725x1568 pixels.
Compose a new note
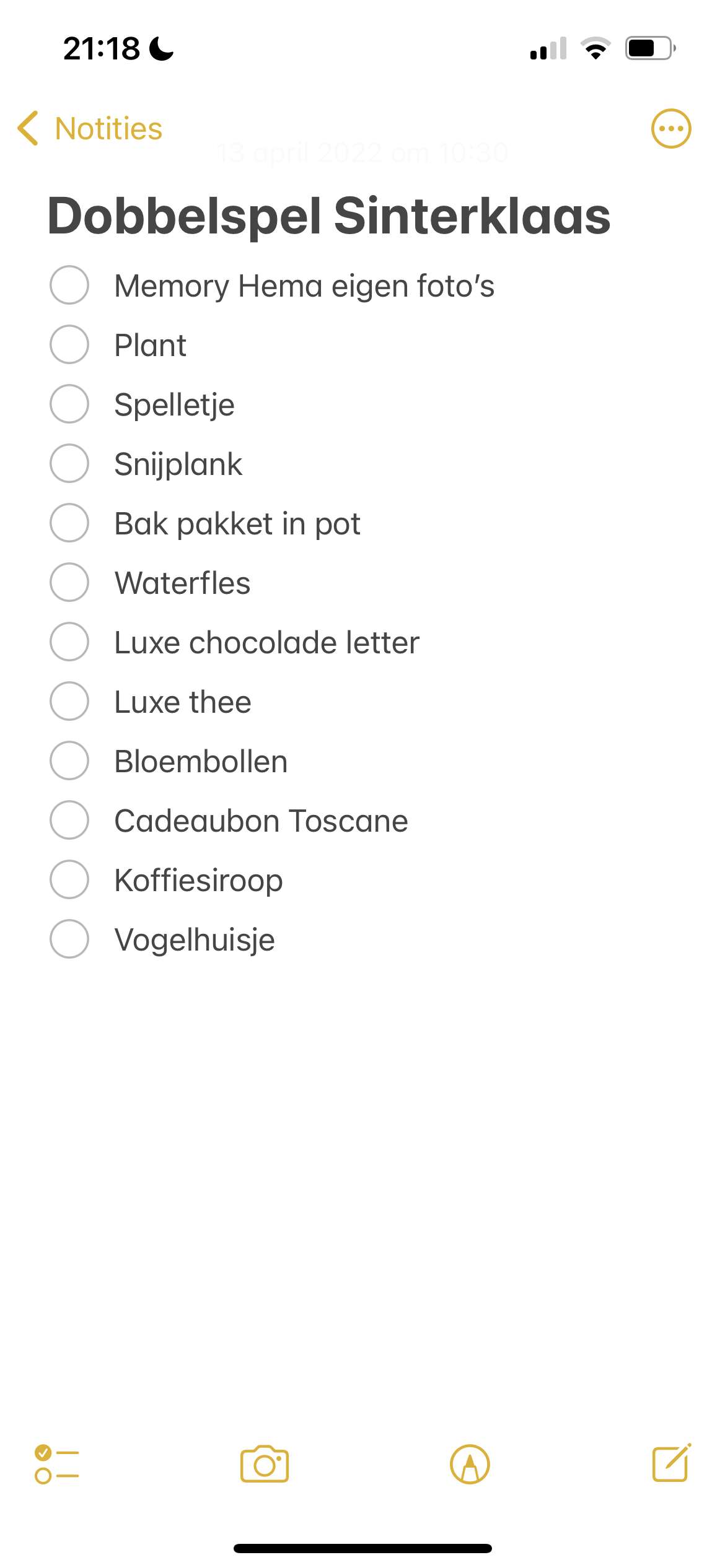[x=672, y=1463]
